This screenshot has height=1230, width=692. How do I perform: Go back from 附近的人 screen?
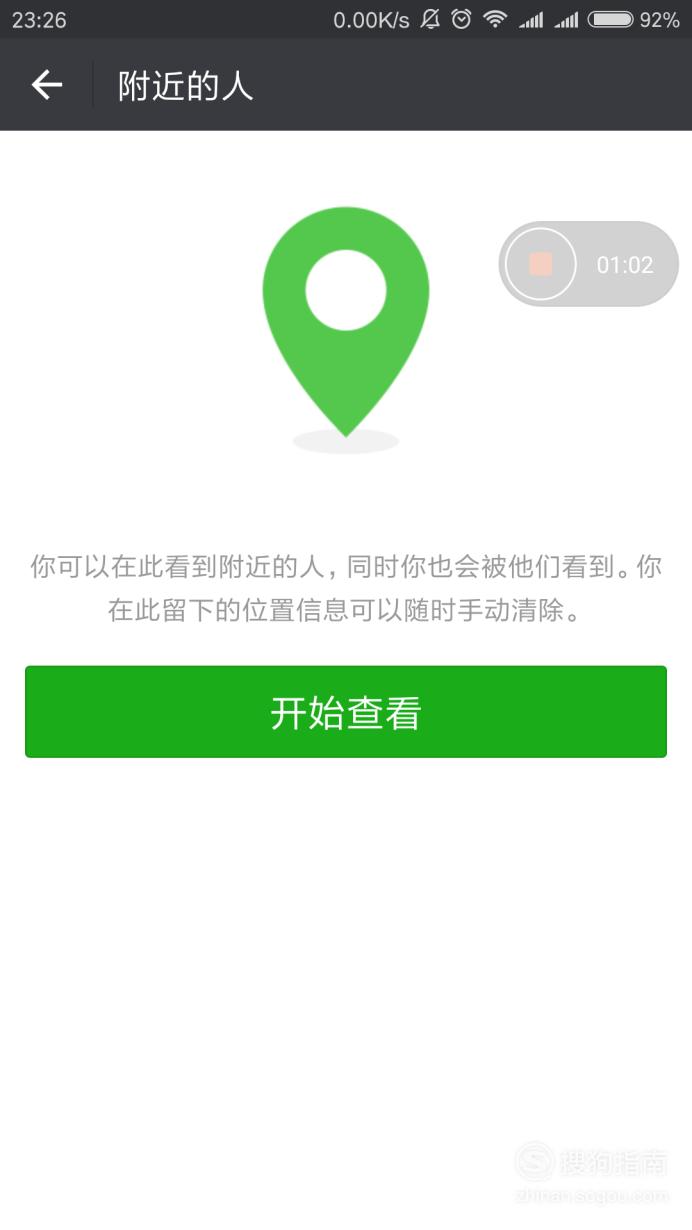pos(47,86)
